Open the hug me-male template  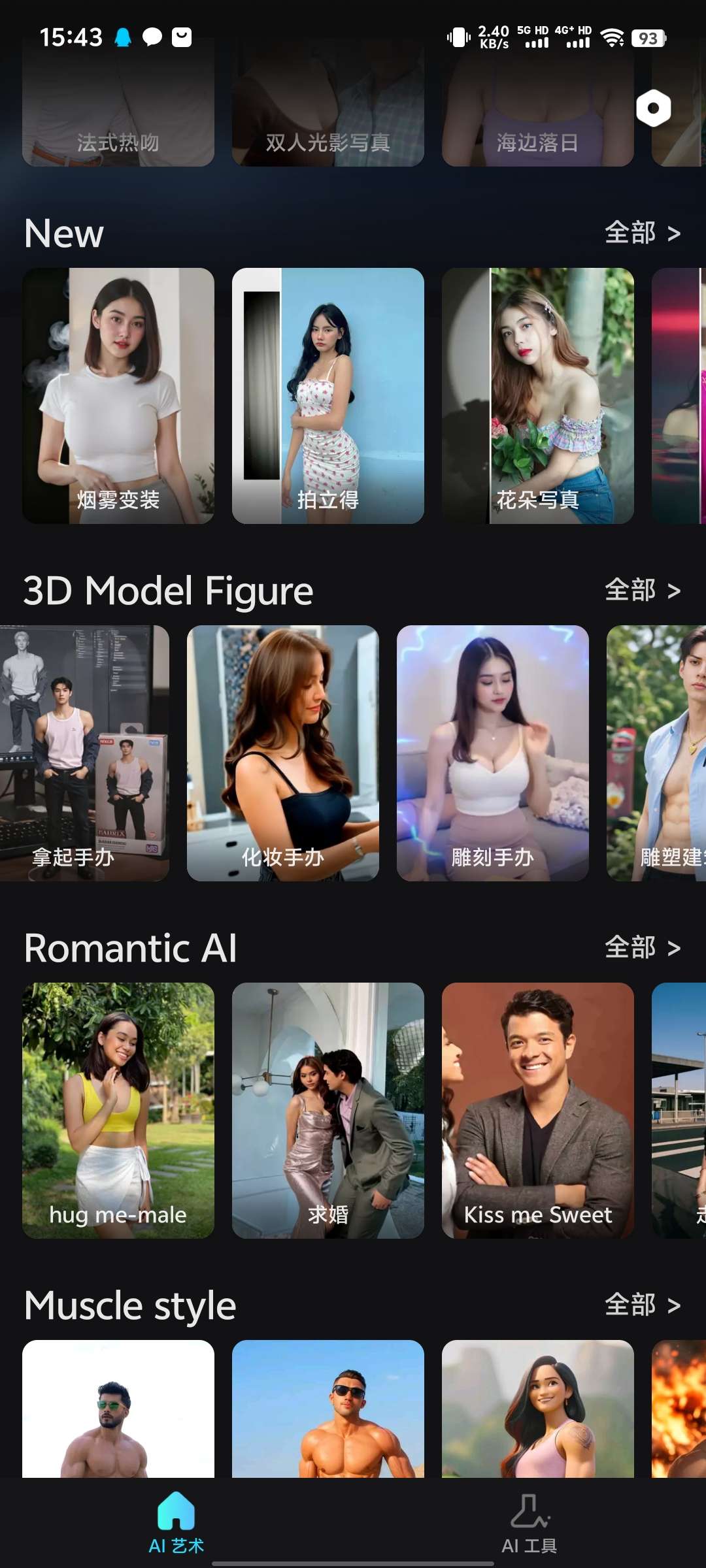click(x=118, y=1111)
